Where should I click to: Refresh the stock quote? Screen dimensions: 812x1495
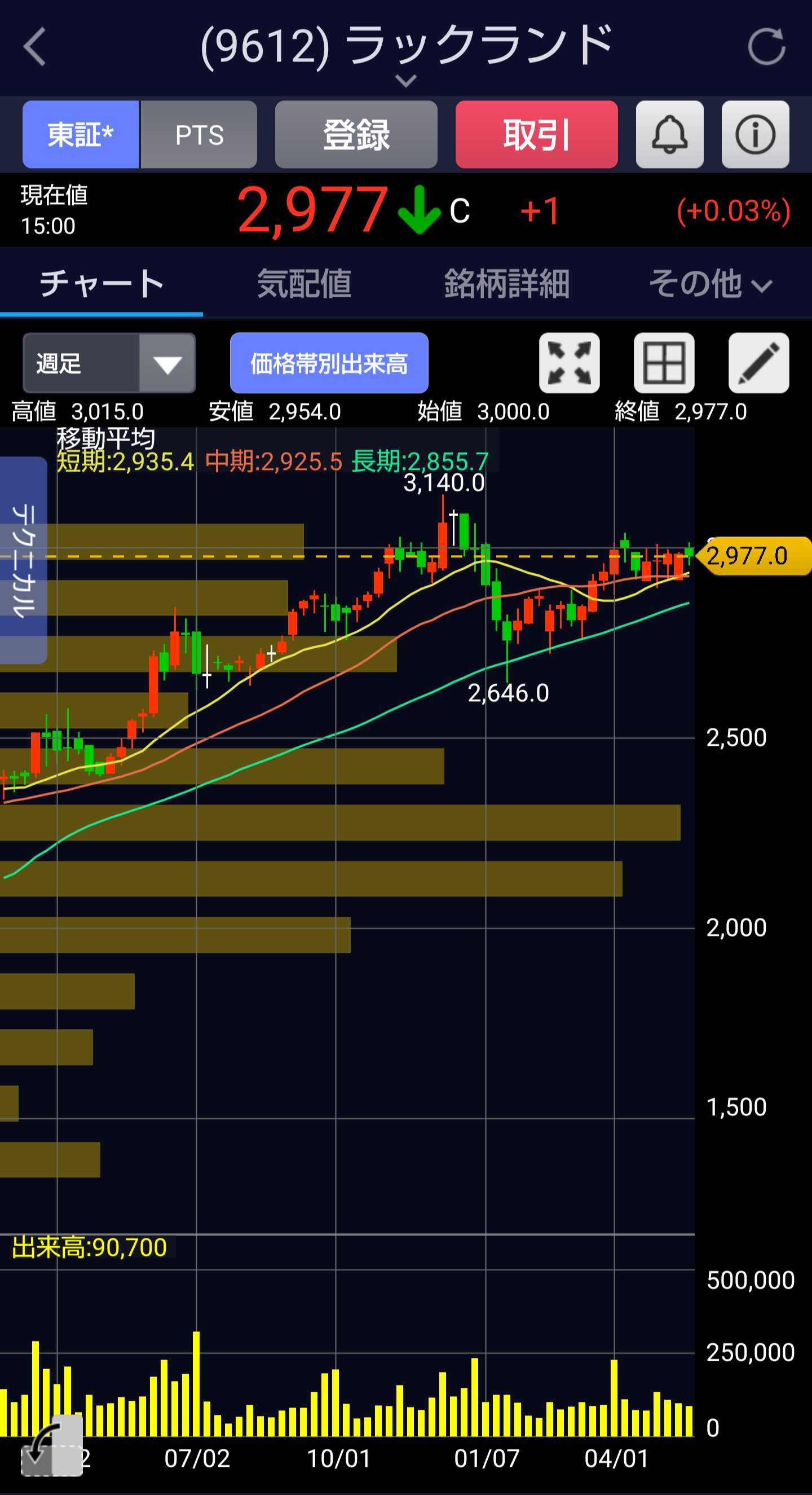coord(766,46)
